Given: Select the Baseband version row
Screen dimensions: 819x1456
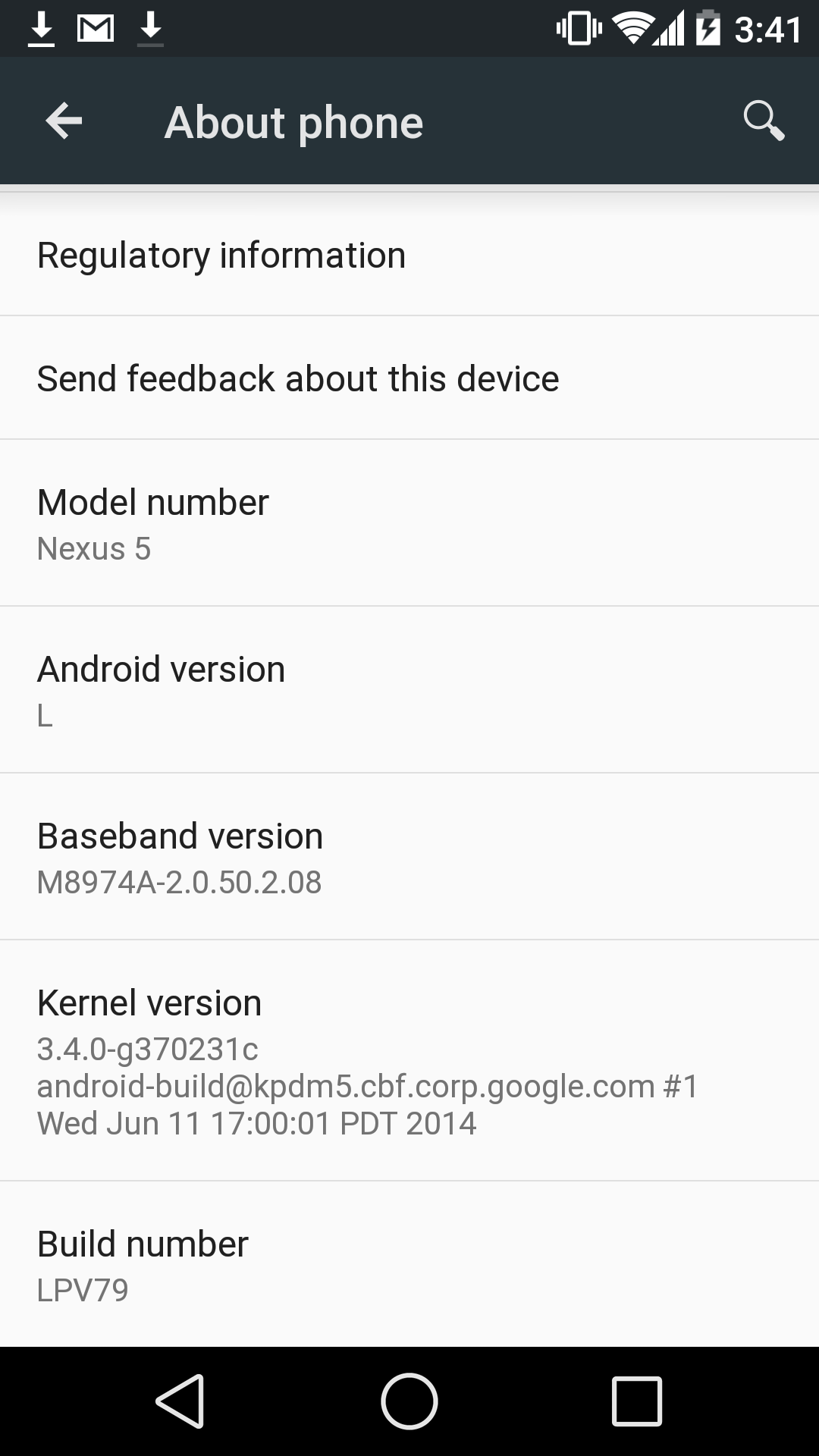Looking at the screenshot, I should (x=409, y=856).
